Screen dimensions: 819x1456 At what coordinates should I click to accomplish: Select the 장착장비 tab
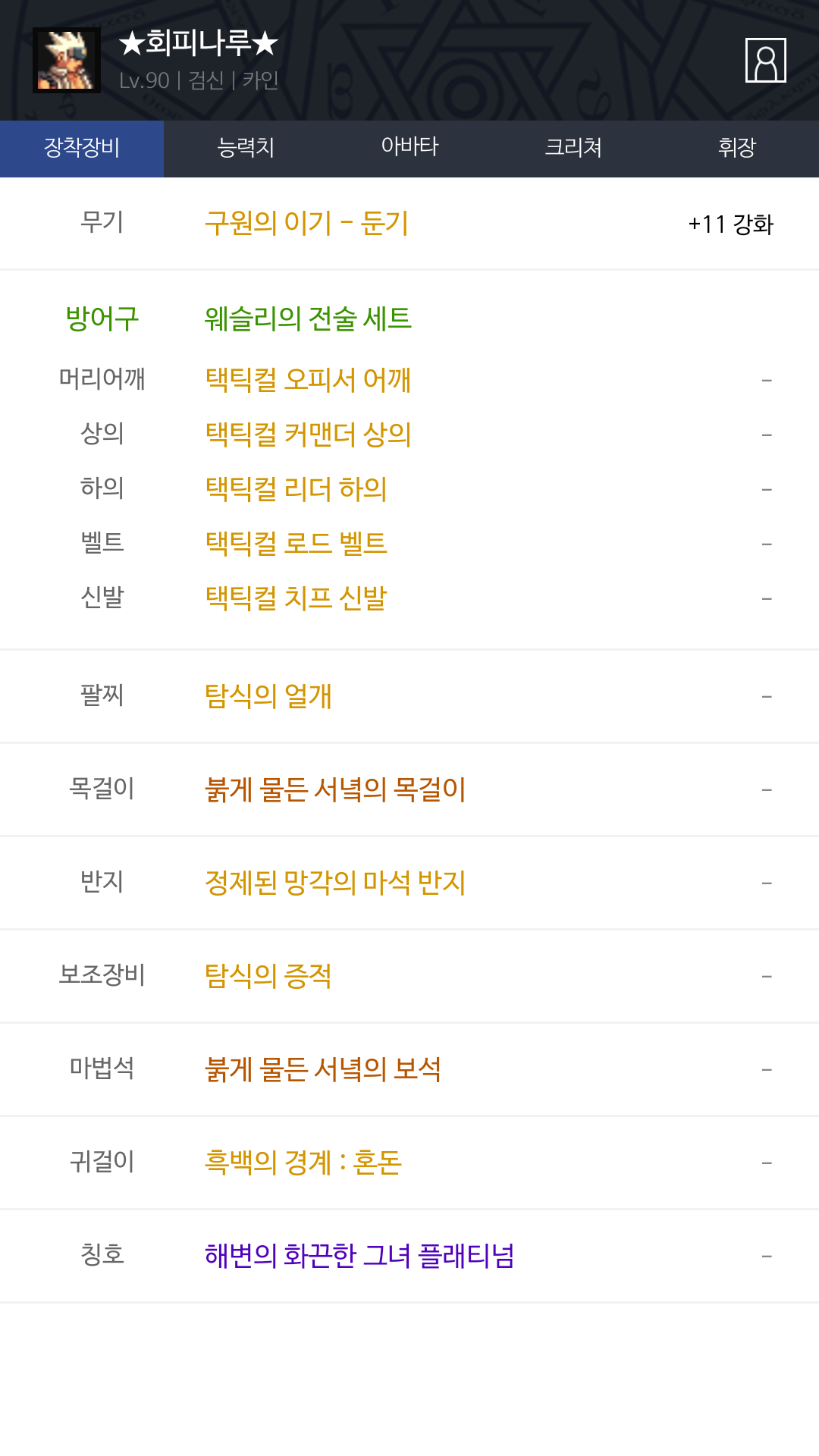[82, 149]
